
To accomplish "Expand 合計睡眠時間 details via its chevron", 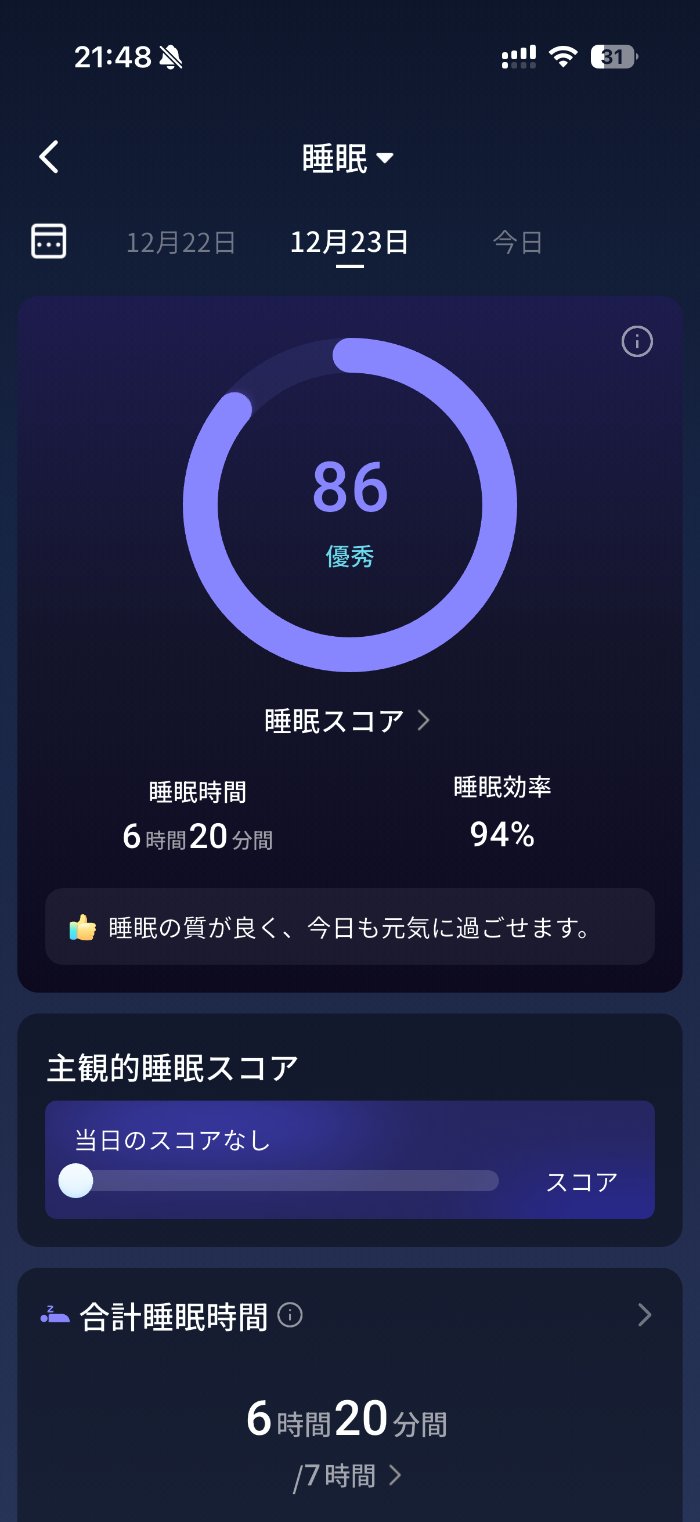I will point(644,1315).
